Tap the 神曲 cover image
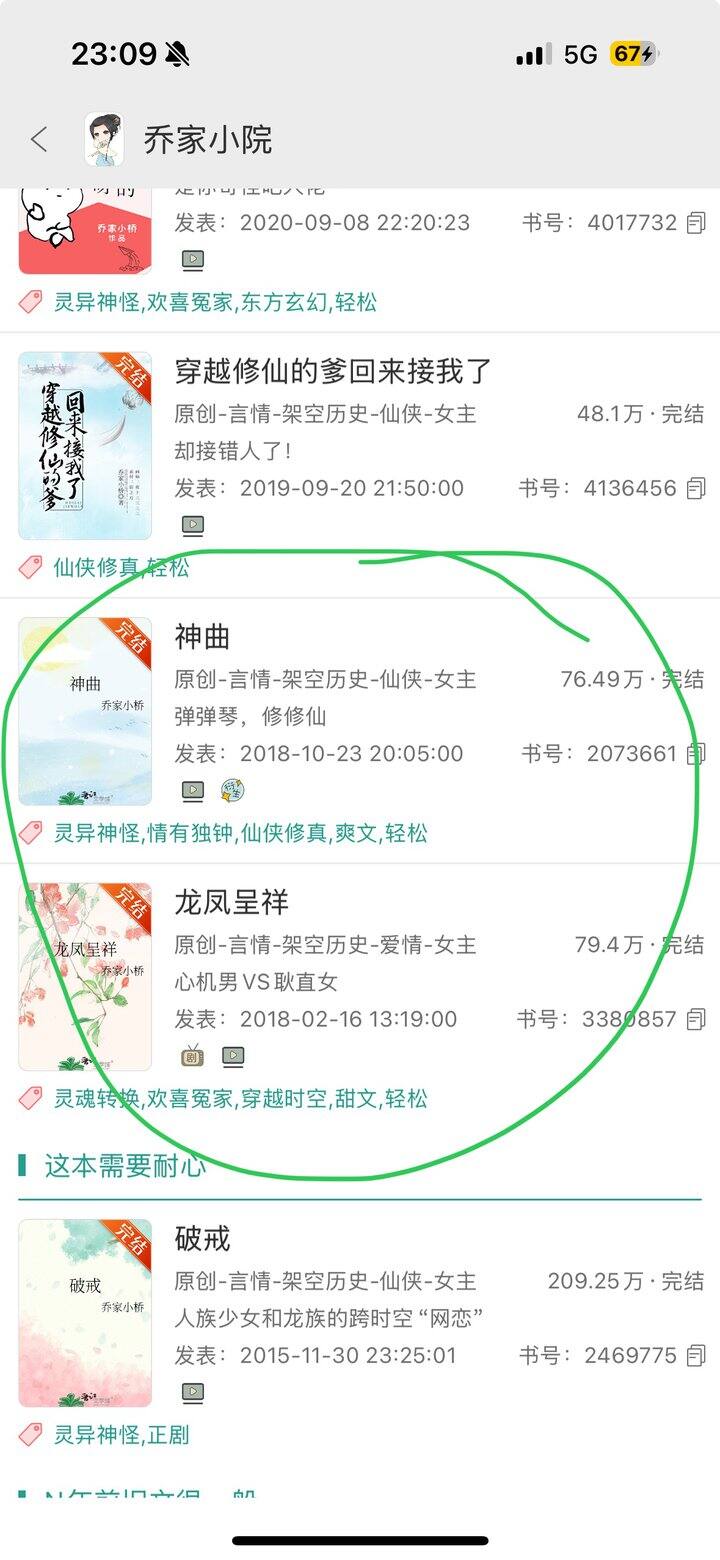Viewport: 720px width, 1560px height. (x=85, y=711)
